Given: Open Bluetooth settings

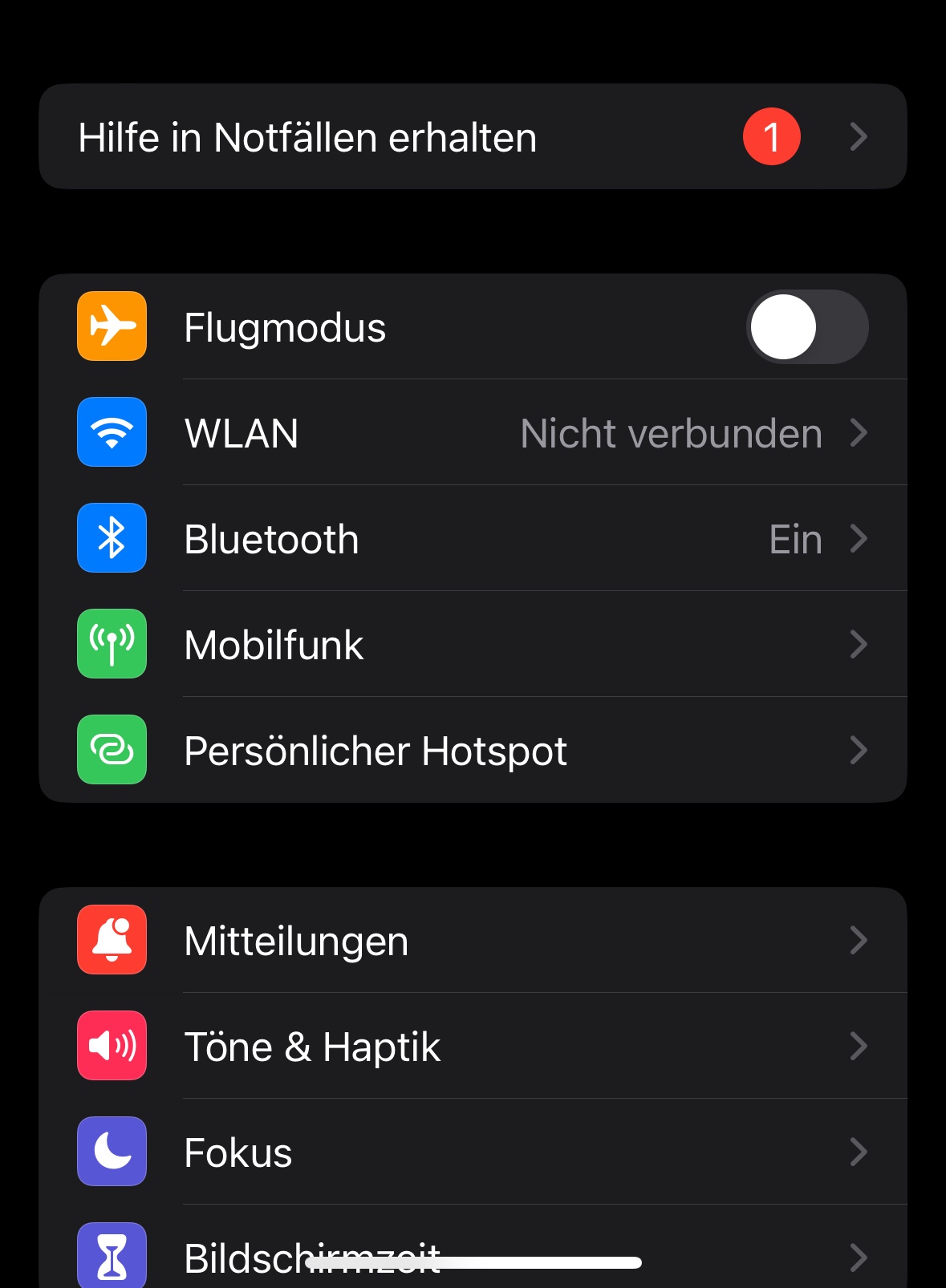Looking at the screenshot, I should click(x=472, y=539).
